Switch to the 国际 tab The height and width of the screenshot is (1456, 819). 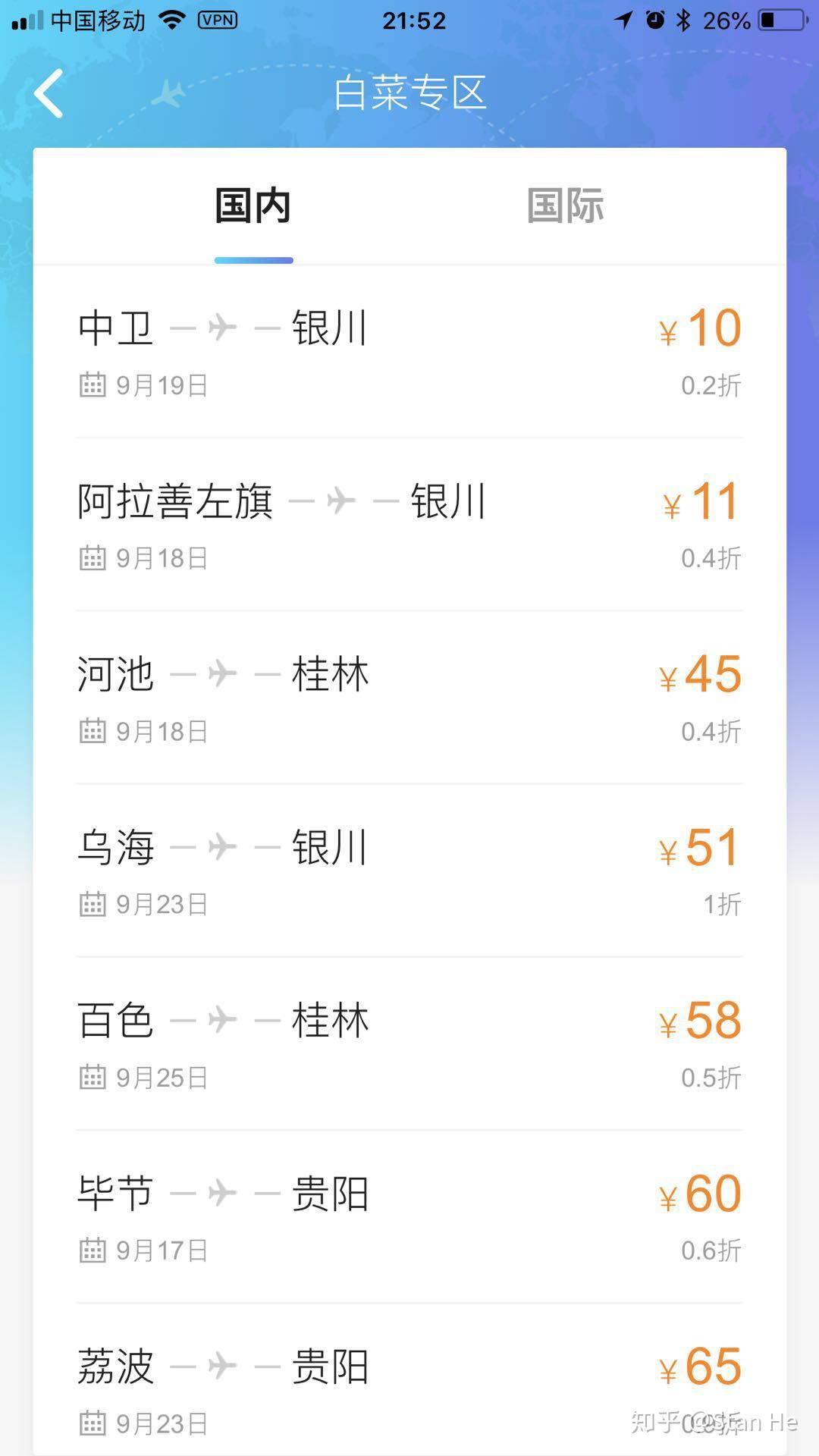[x=565, y=205]
